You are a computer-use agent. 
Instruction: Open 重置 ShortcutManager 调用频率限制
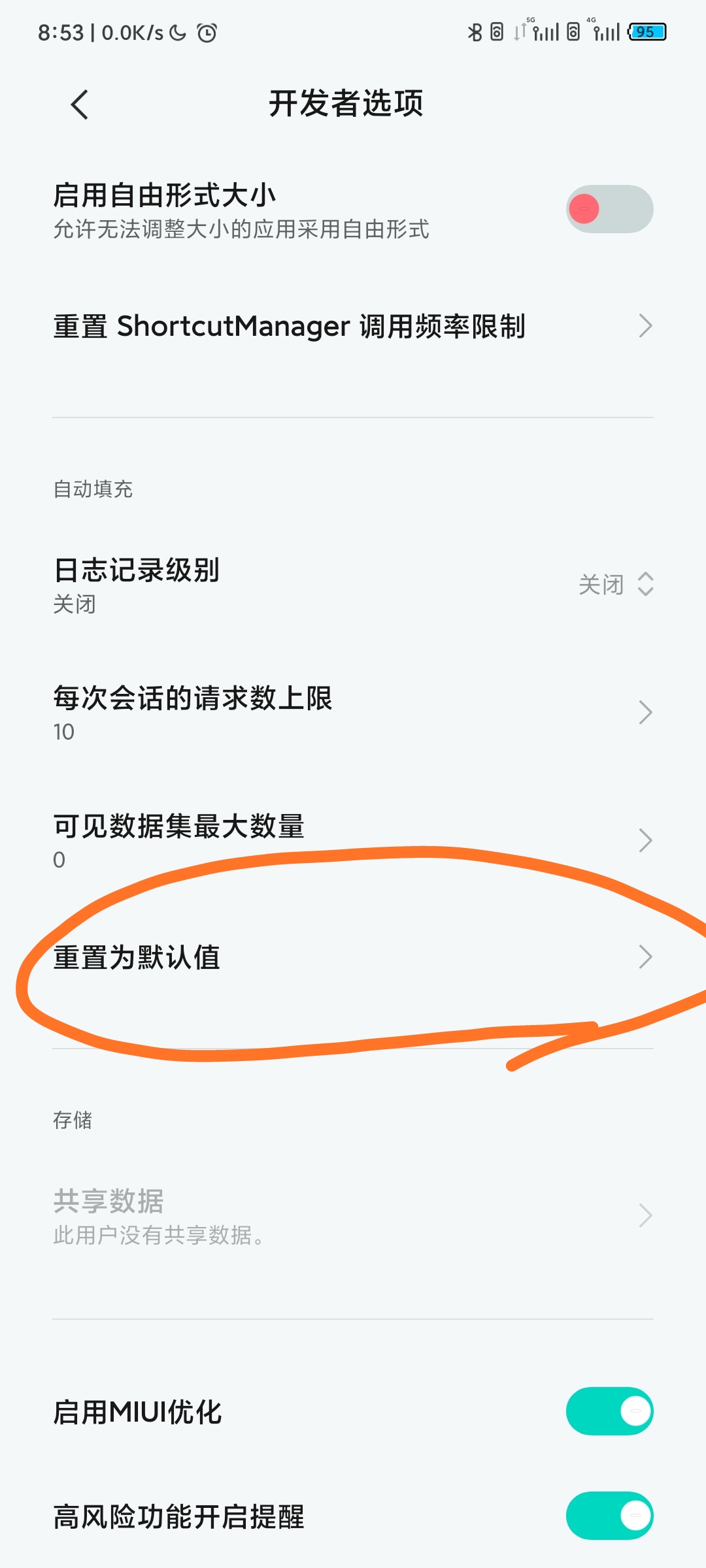point(353,326)
